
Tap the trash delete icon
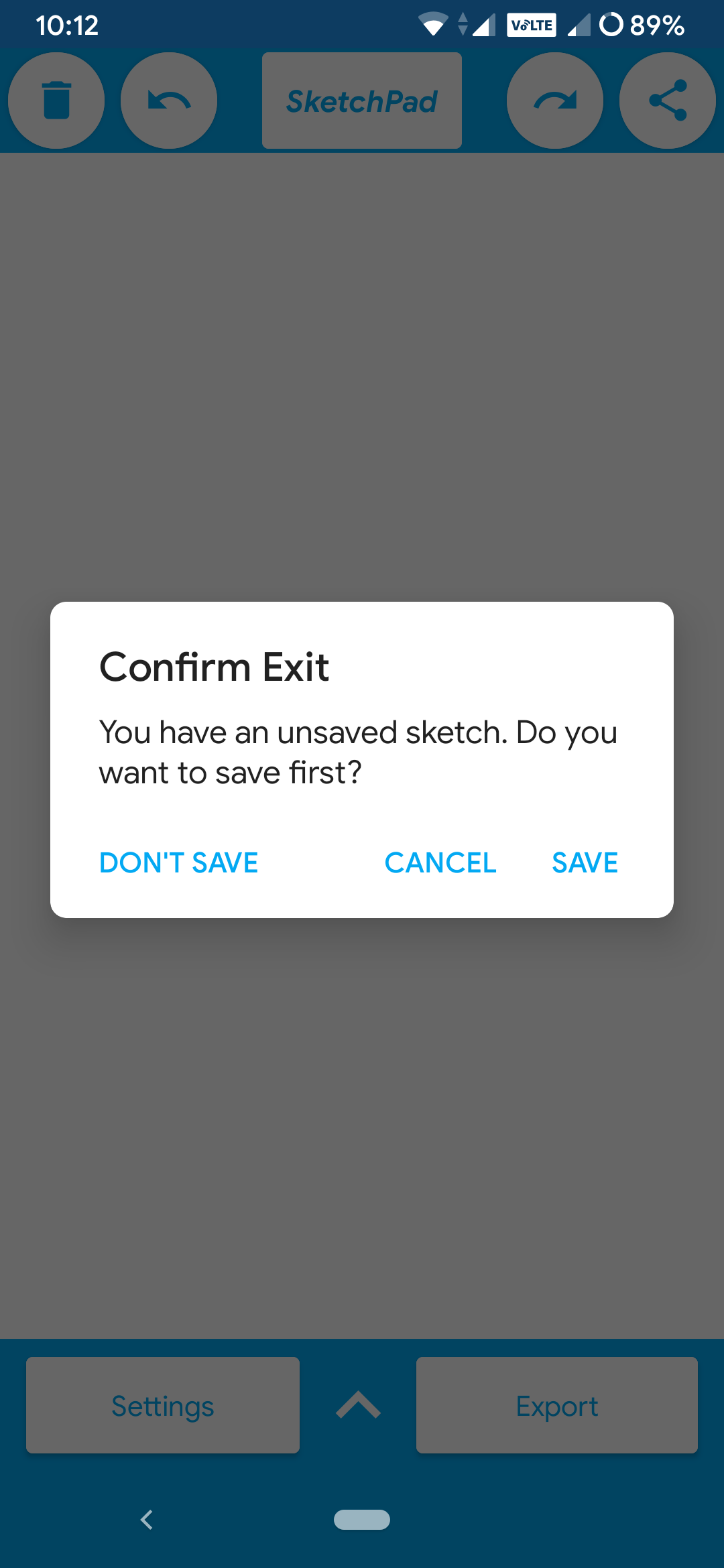pyautogui.click(x=56, y=101)
